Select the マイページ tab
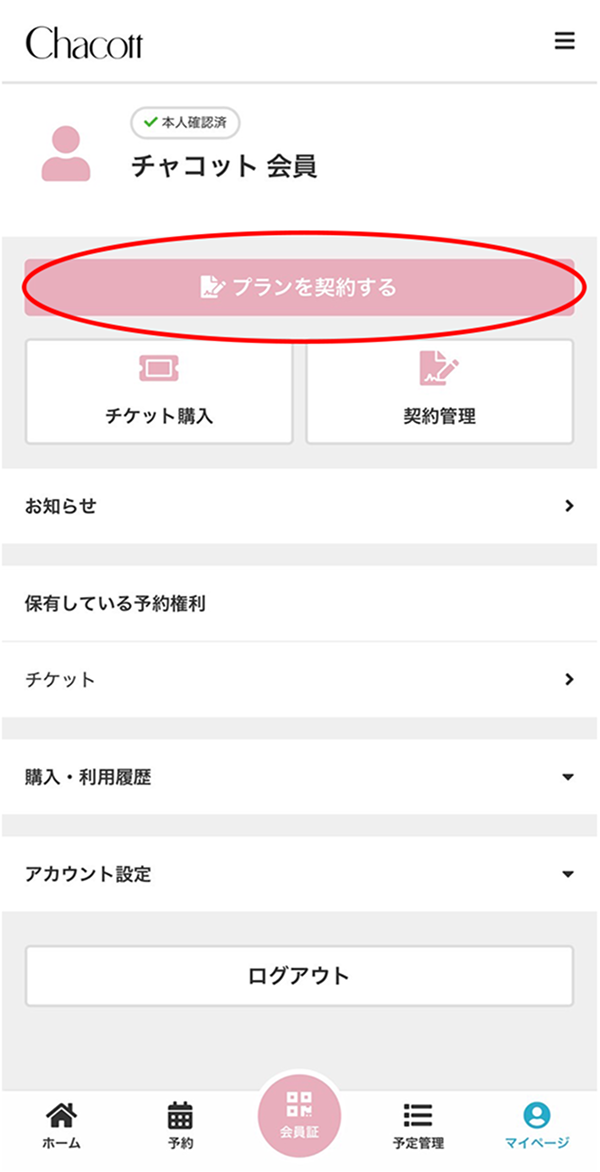The width and height of the screenshot is (600, 1172). [537, 1125]
